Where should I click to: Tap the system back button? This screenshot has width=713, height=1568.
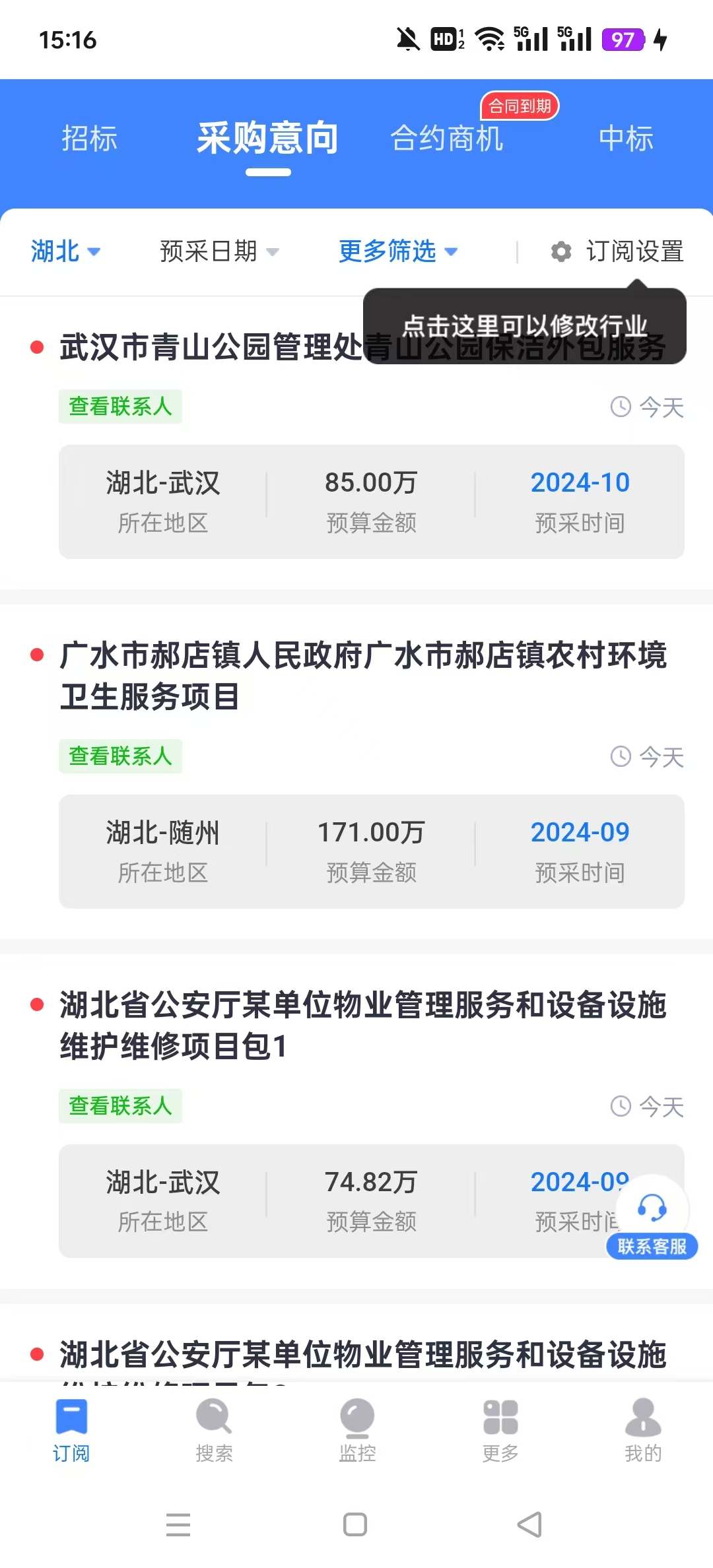click(x=529, y=1524)
